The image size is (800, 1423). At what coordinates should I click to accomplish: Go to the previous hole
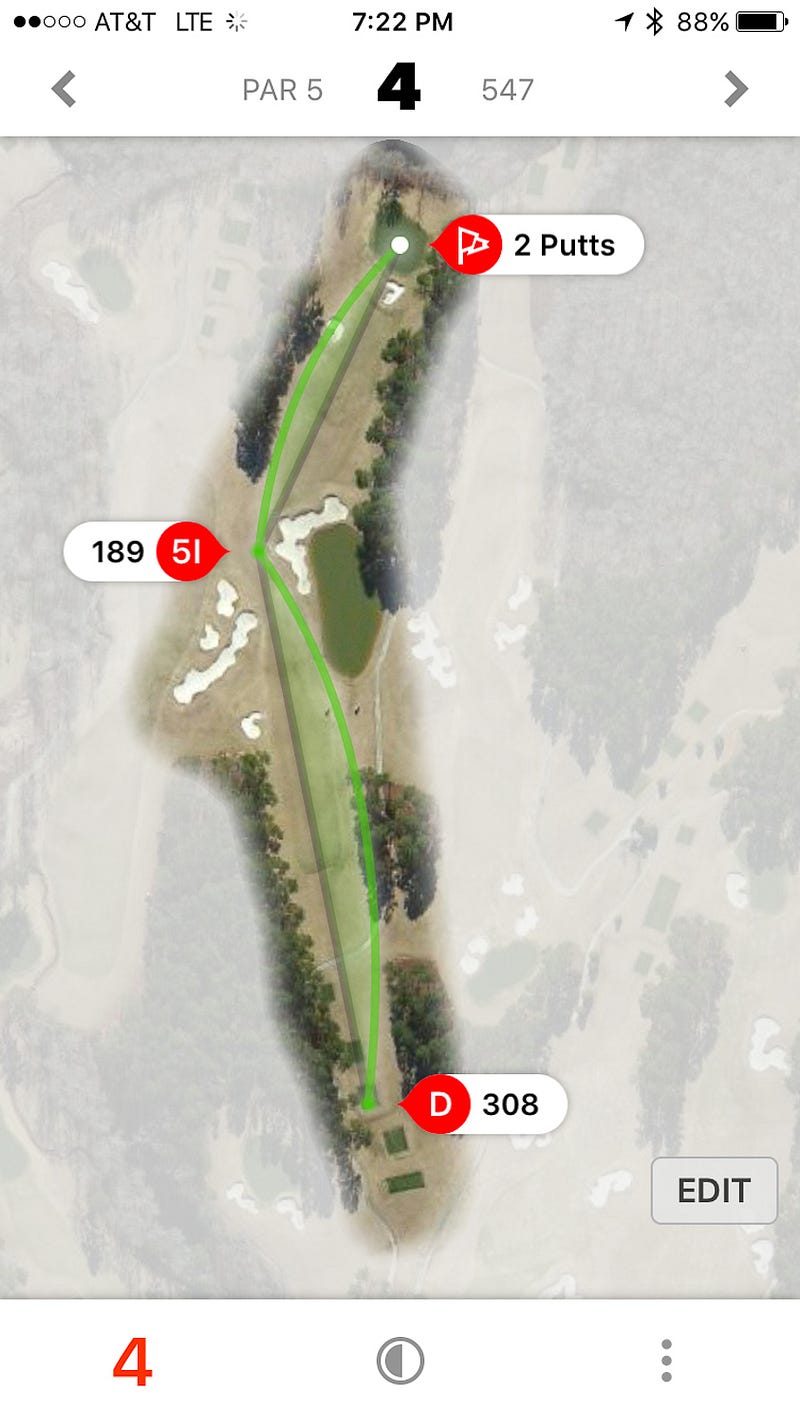click(64, 90)
